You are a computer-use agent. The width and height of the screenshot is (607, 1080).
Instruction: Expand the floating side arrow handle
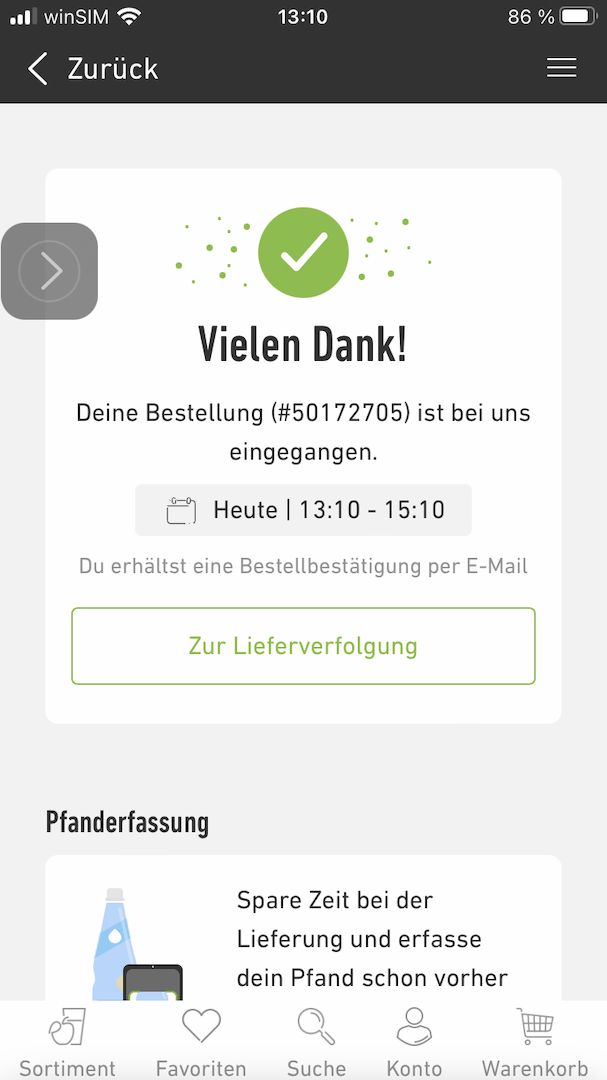tap(49, 271)
